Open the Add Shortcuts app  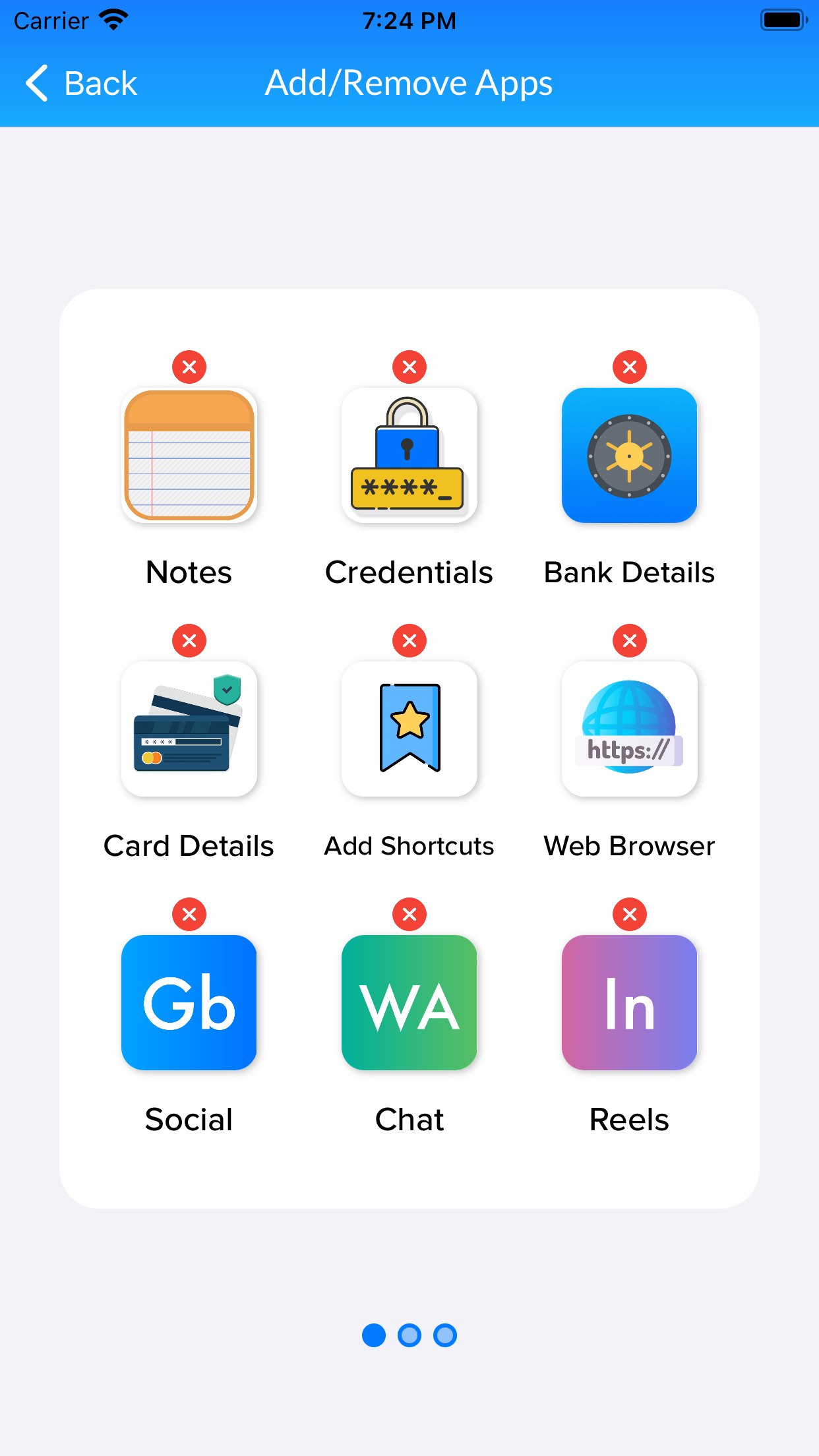click(409, 729)
